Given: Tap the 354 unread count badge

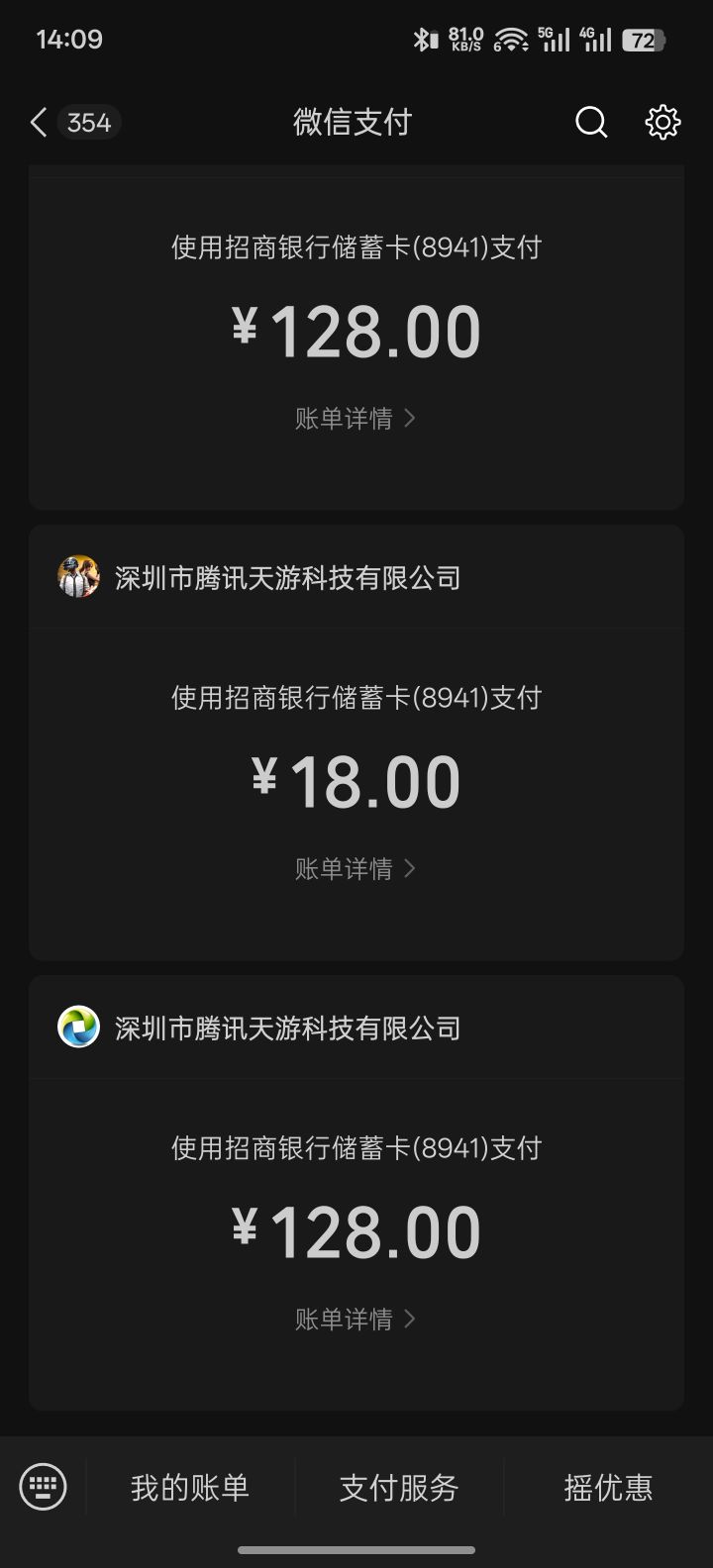Looking at the screenshot, I should (x=88, y=122).
